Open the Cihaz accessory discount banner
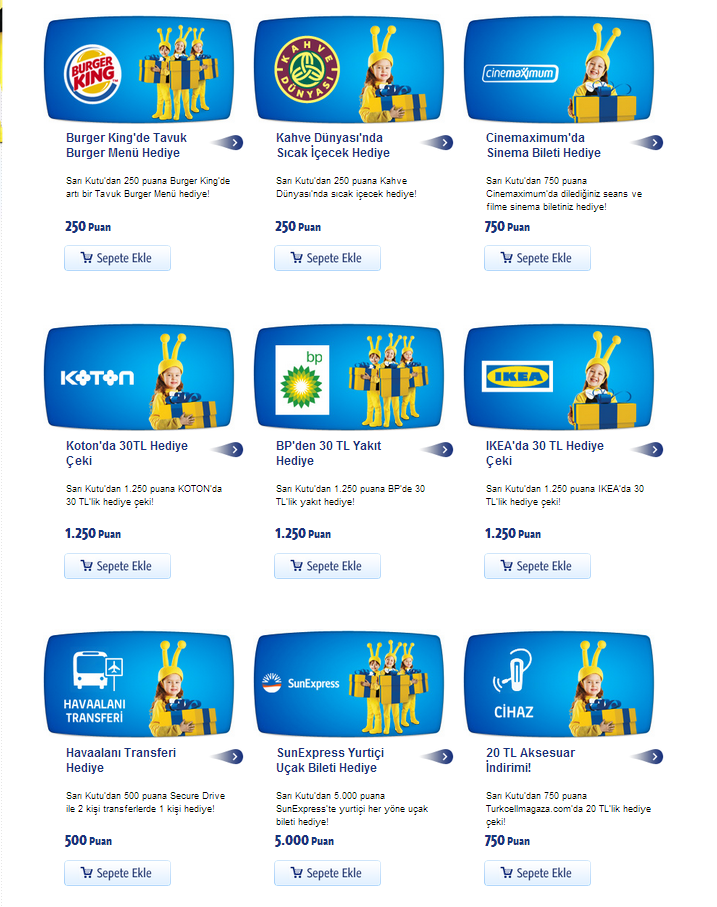The width and height of the screenshot is (717, 907). (x=559, y=685)
